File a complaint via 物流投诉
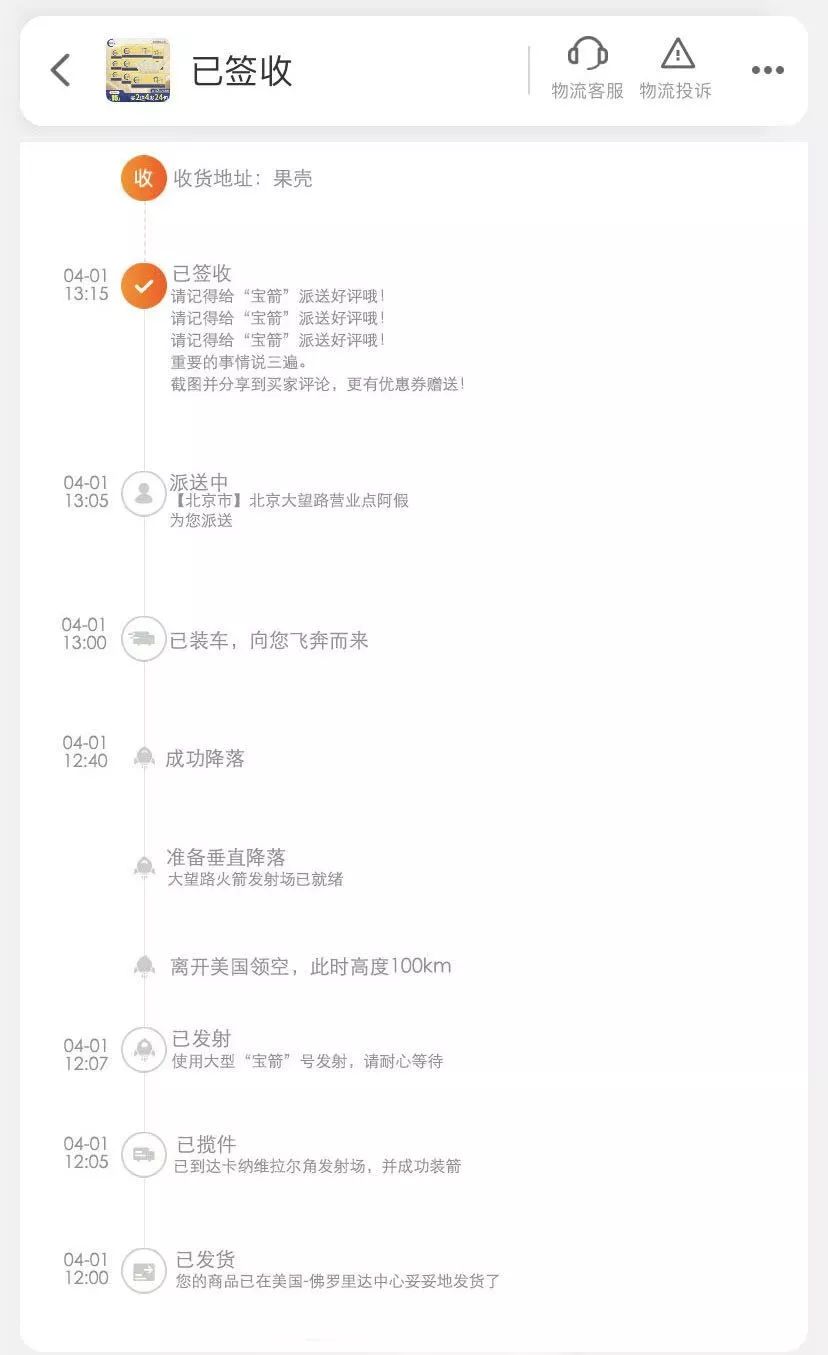The height and width of the screenshot is (1355, 828). 676,69
